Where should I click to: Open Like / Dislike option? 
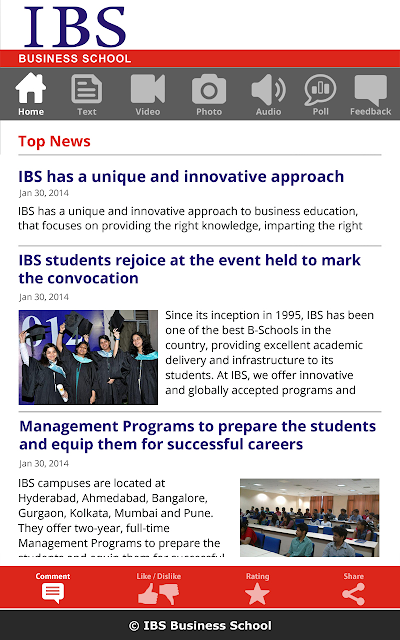158,588
